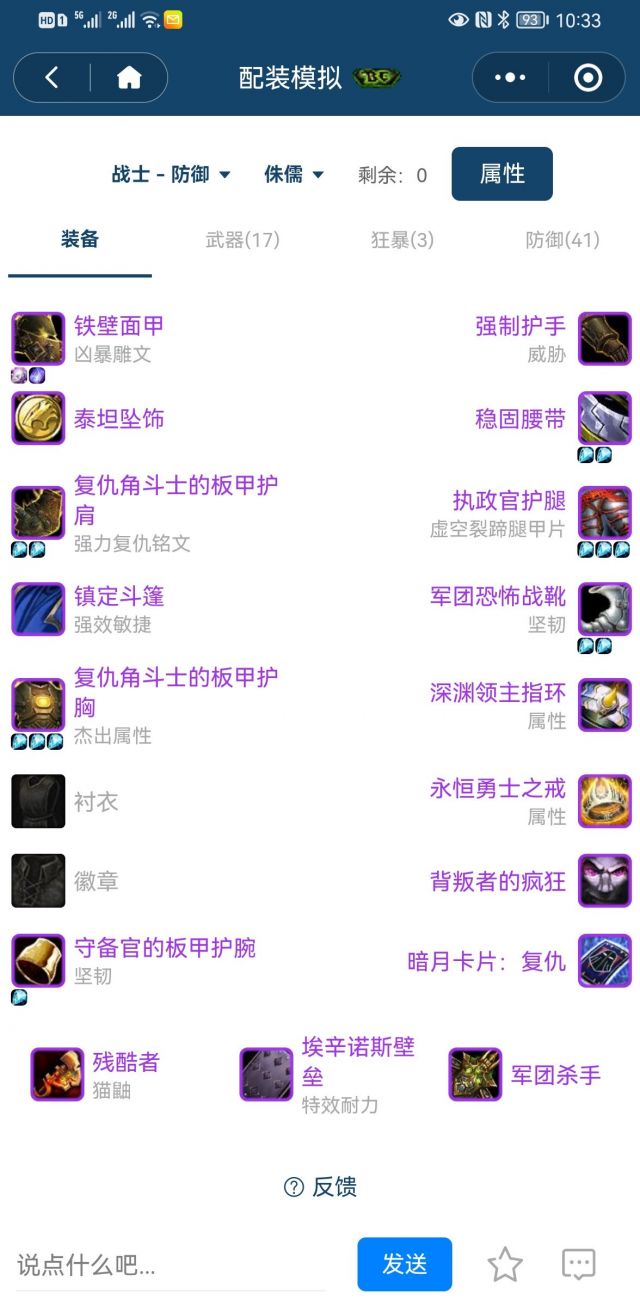640x1306 pixels.
Task: Expand the 侏儒 race dropdown
Action: [294, 175]
